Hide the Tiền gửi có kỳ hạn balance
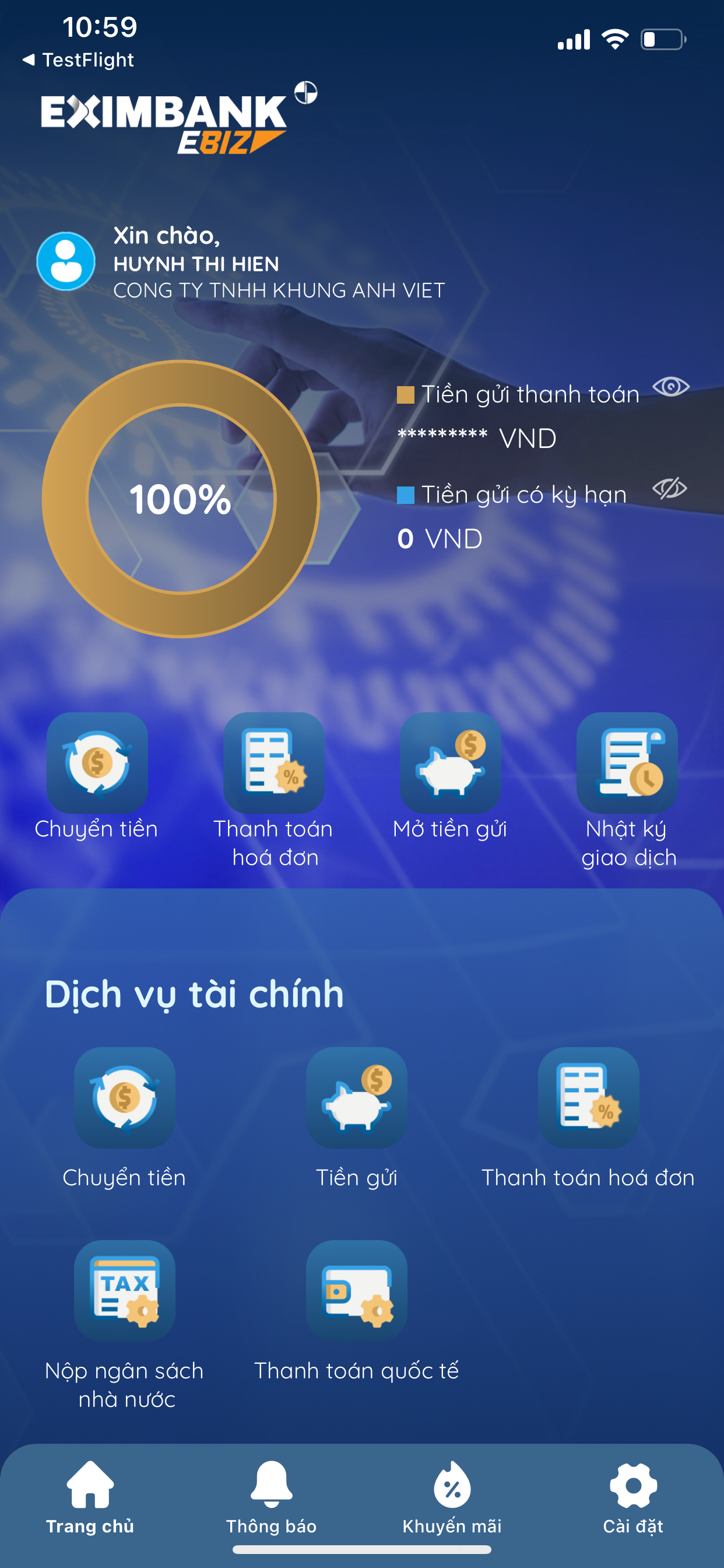Image resolution: width=724 pixels, height=1568 pixels. [x=670, y=487]
